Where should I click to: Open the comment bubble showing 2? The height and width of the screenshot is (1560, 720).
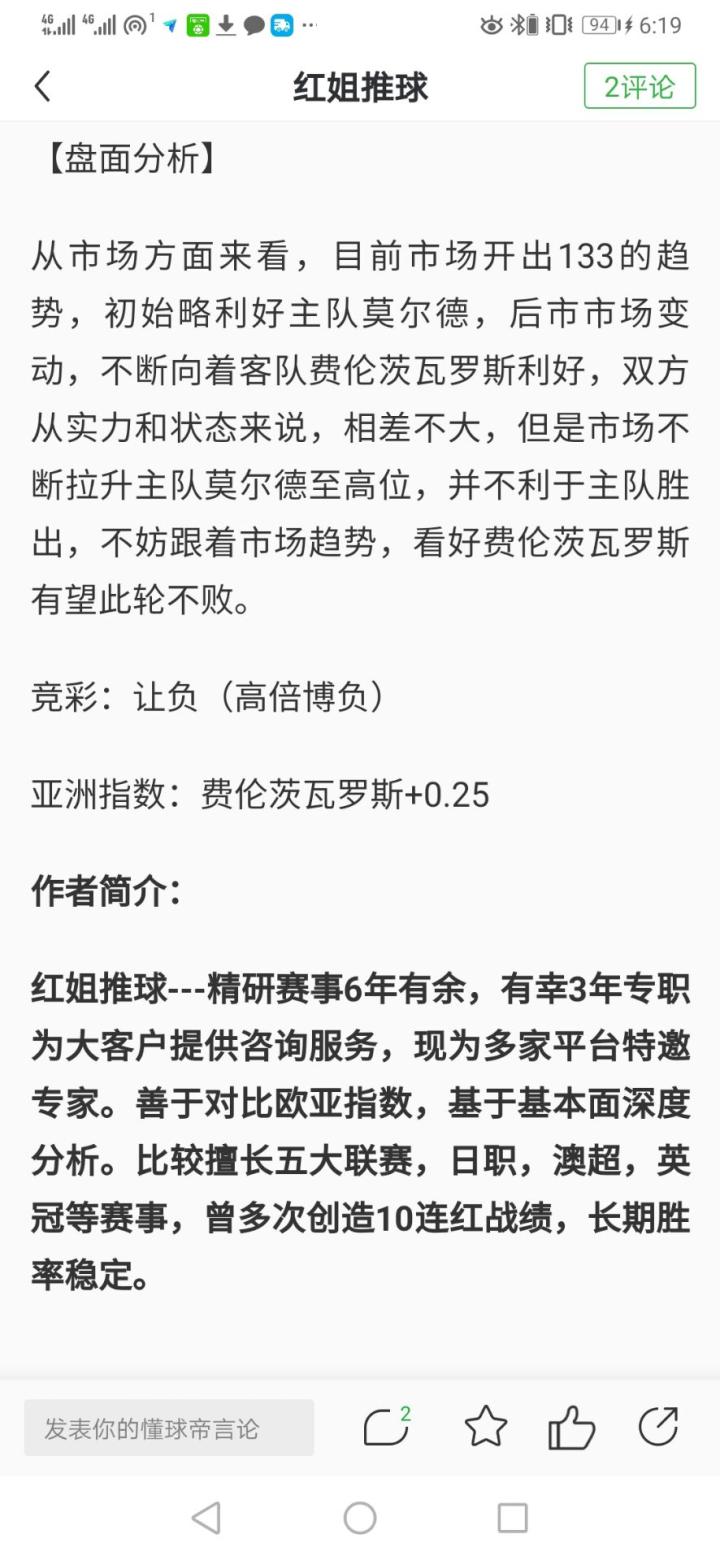386,1427
